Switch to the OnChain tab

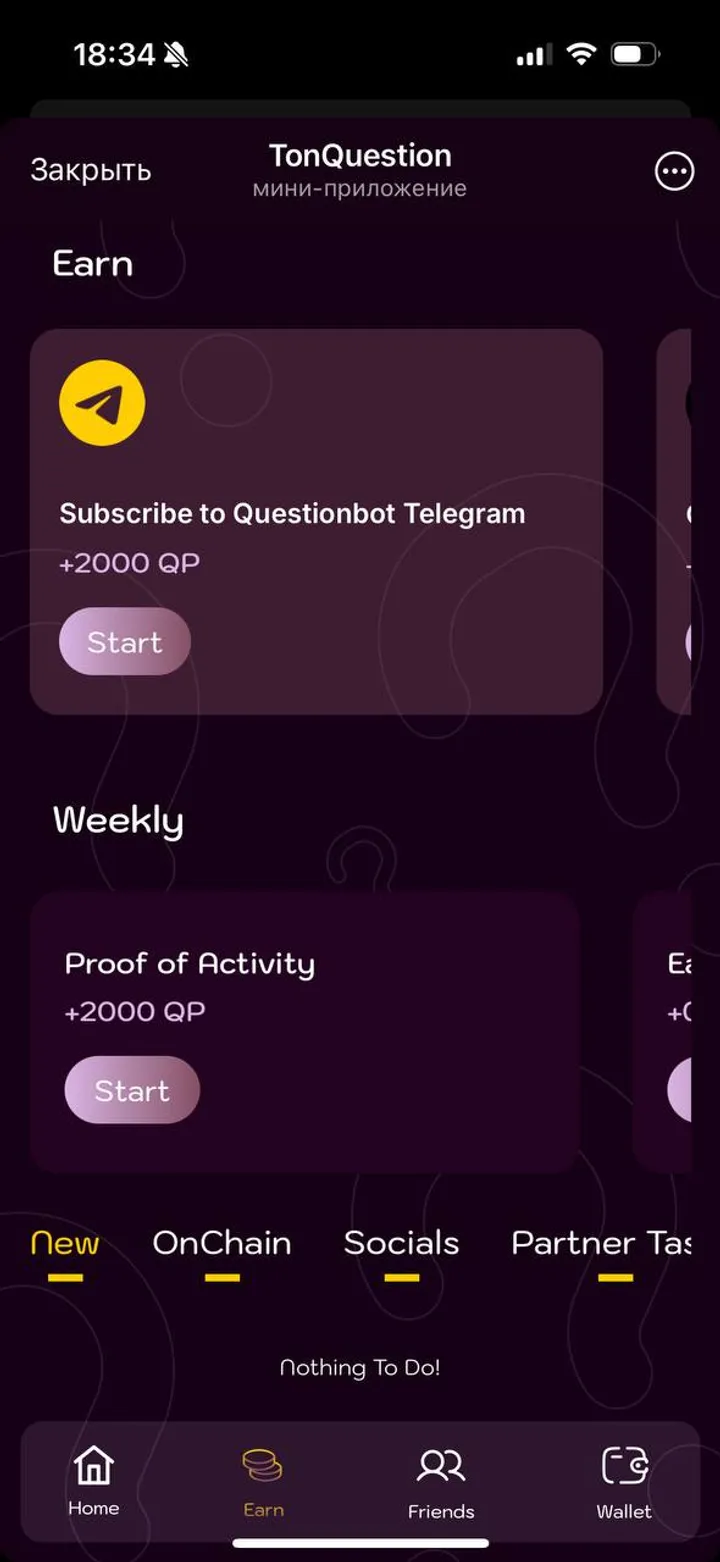pos(222,1243)
